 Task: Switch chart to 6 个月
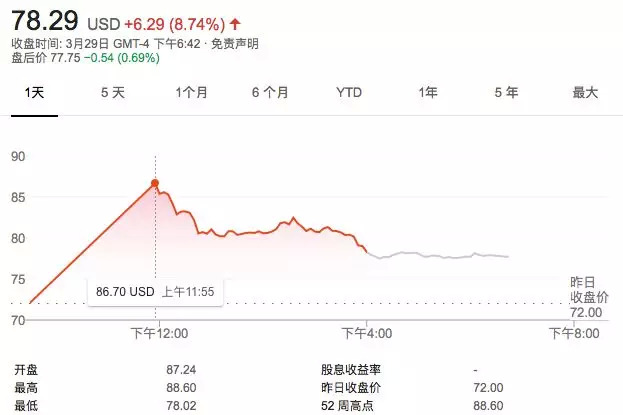click(x=270, y=93)
